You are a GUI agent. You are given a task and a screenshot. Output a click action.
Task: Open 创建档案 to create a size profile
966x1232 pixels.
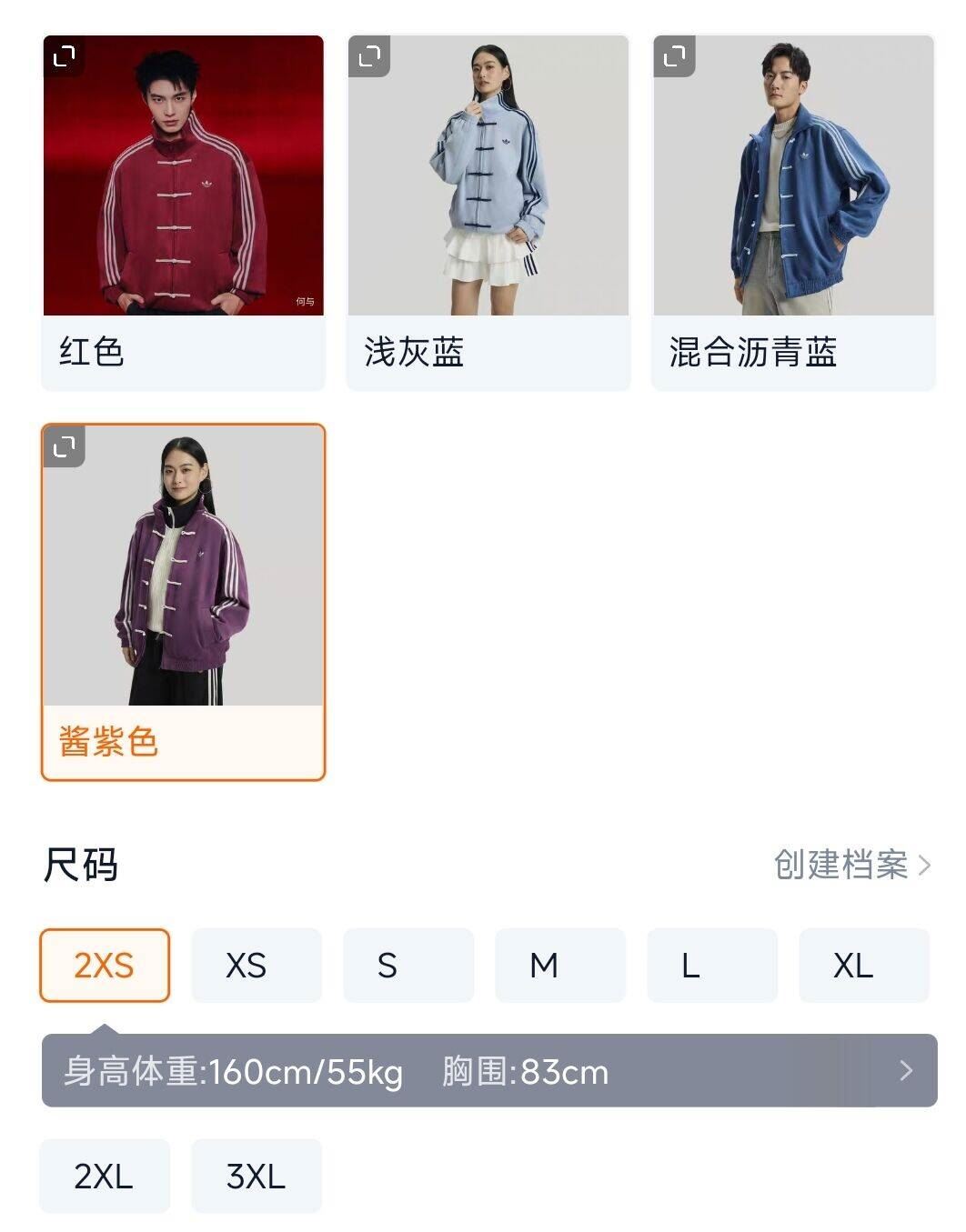click(x=851, y=865)
